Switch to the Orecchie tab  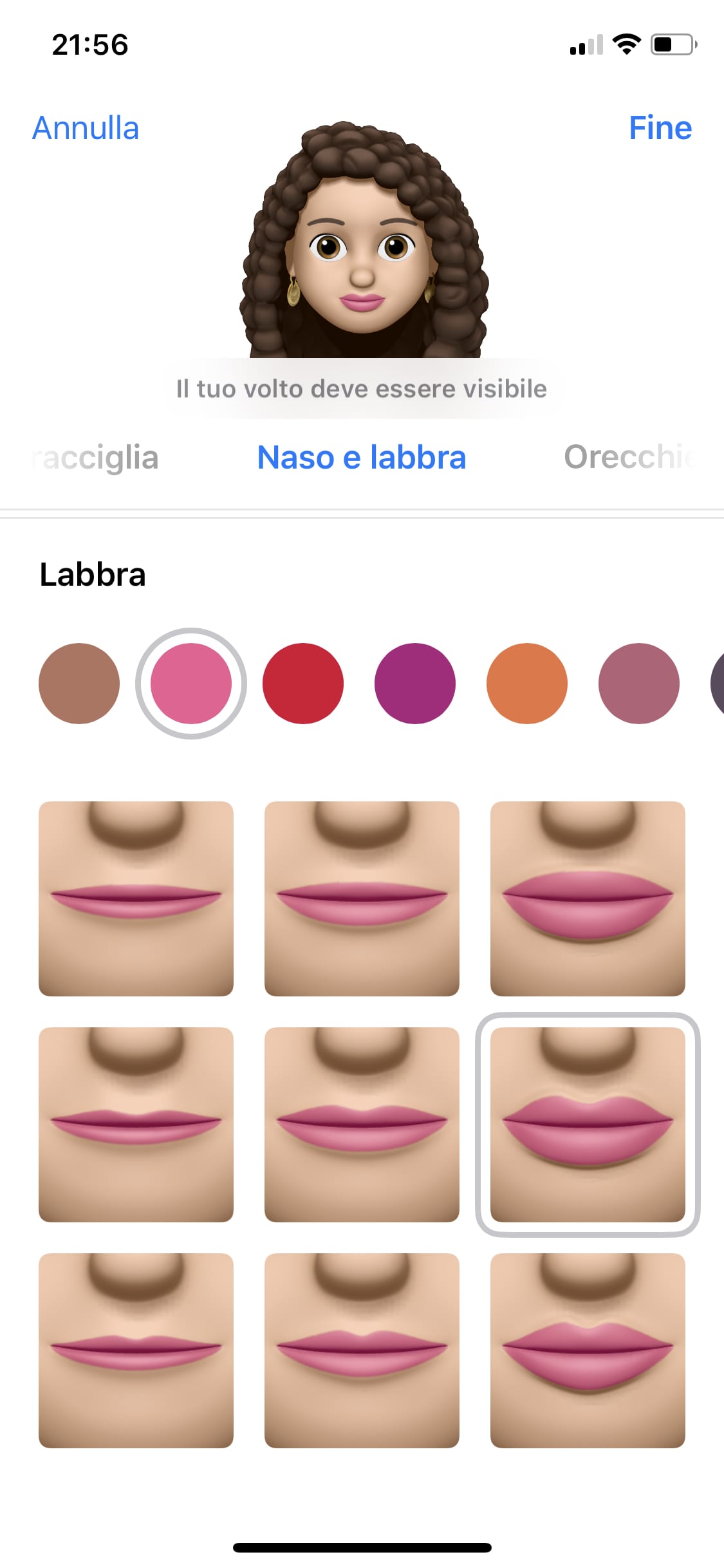[x=629, y=457]
